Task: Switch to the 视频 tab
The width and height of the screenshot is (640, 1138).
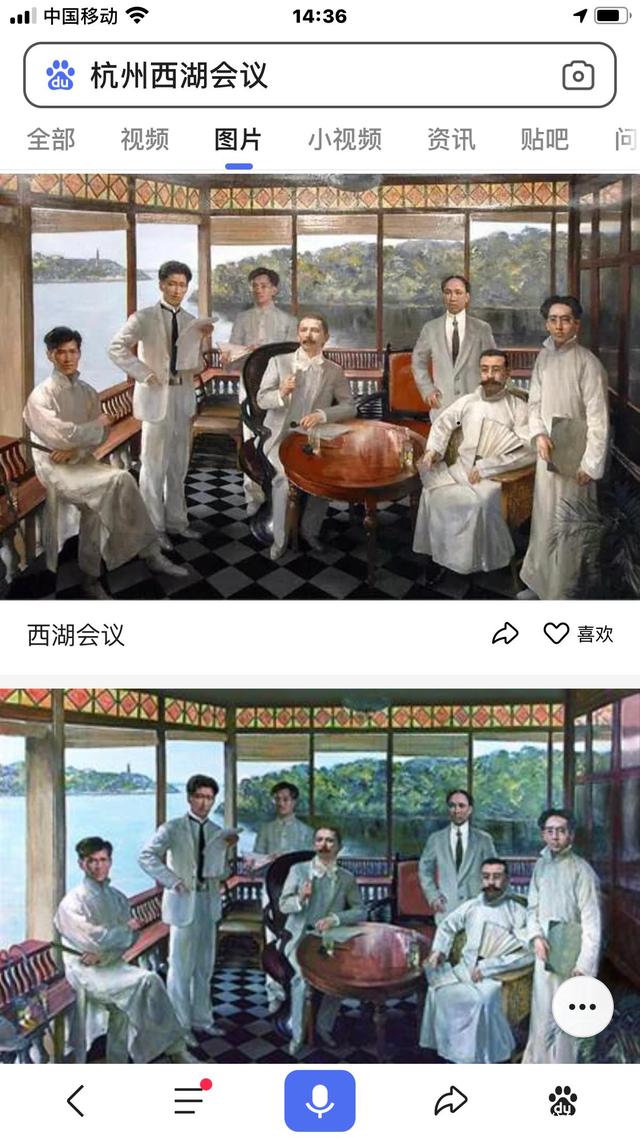Action: [145, 139]
